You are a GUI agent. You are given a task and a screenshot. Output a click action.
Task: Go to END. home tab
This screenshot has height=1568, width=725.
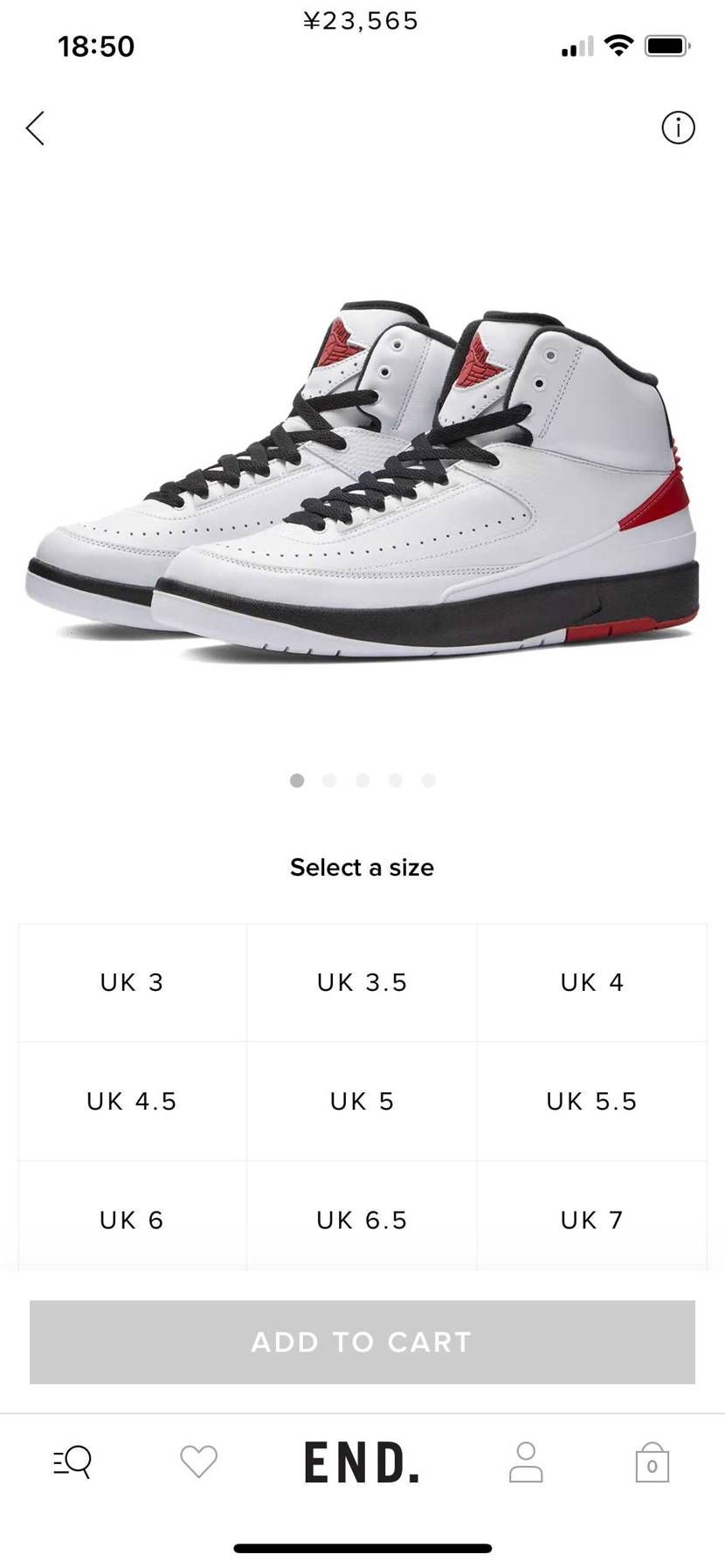pos(362,1462)
